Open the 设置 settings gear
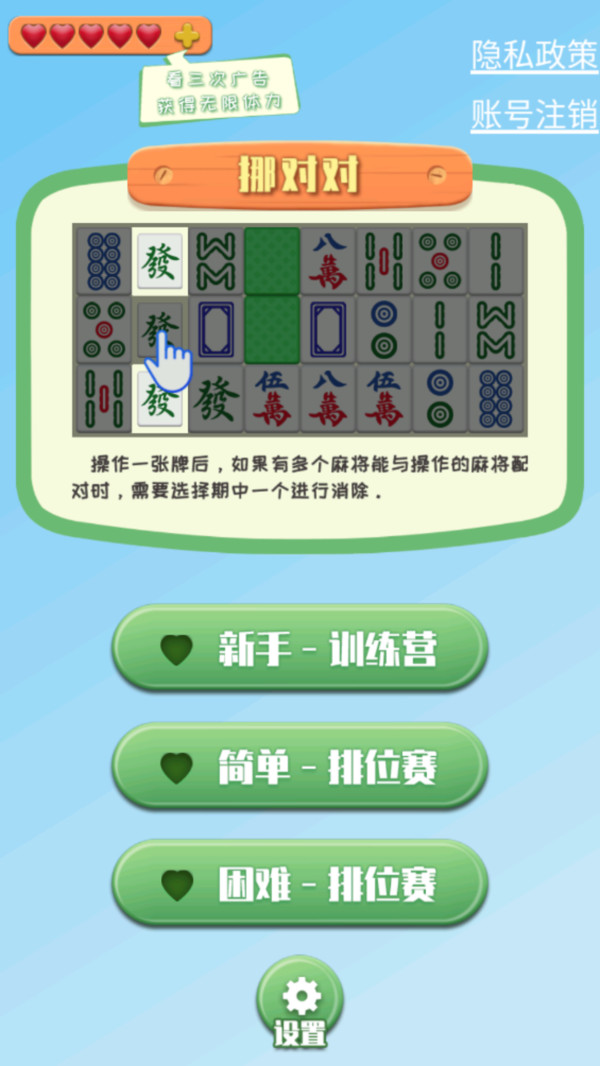This screenshot has width=600, height=1066. click(x=299, y=1003)
